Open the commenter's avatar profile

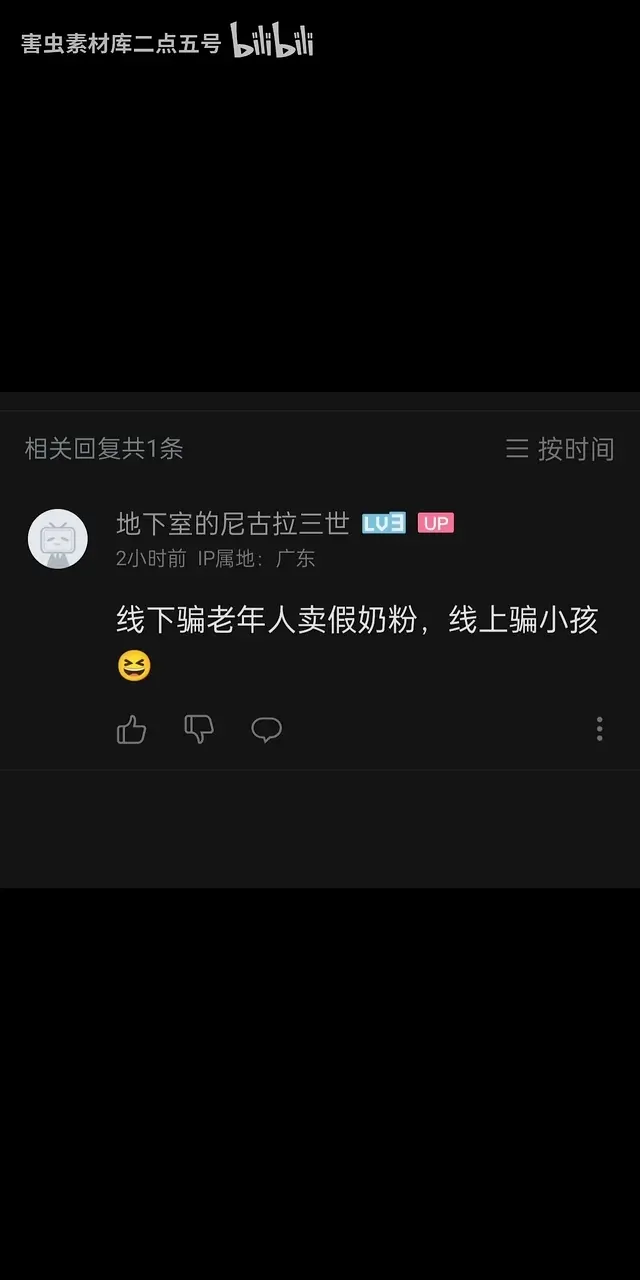pos(58,539)
